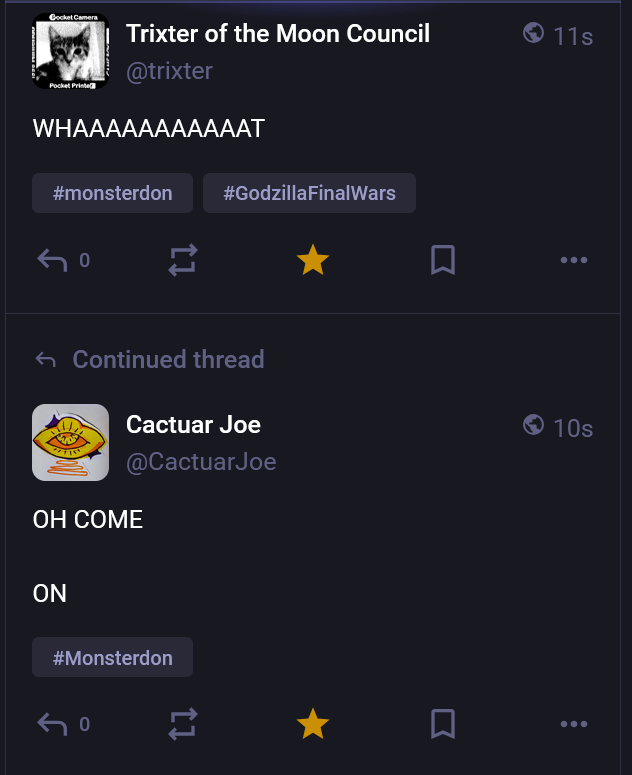This screenshot has height=775, width=632.
Task: Open the @CactuarJoe handle
Action: 201,462
